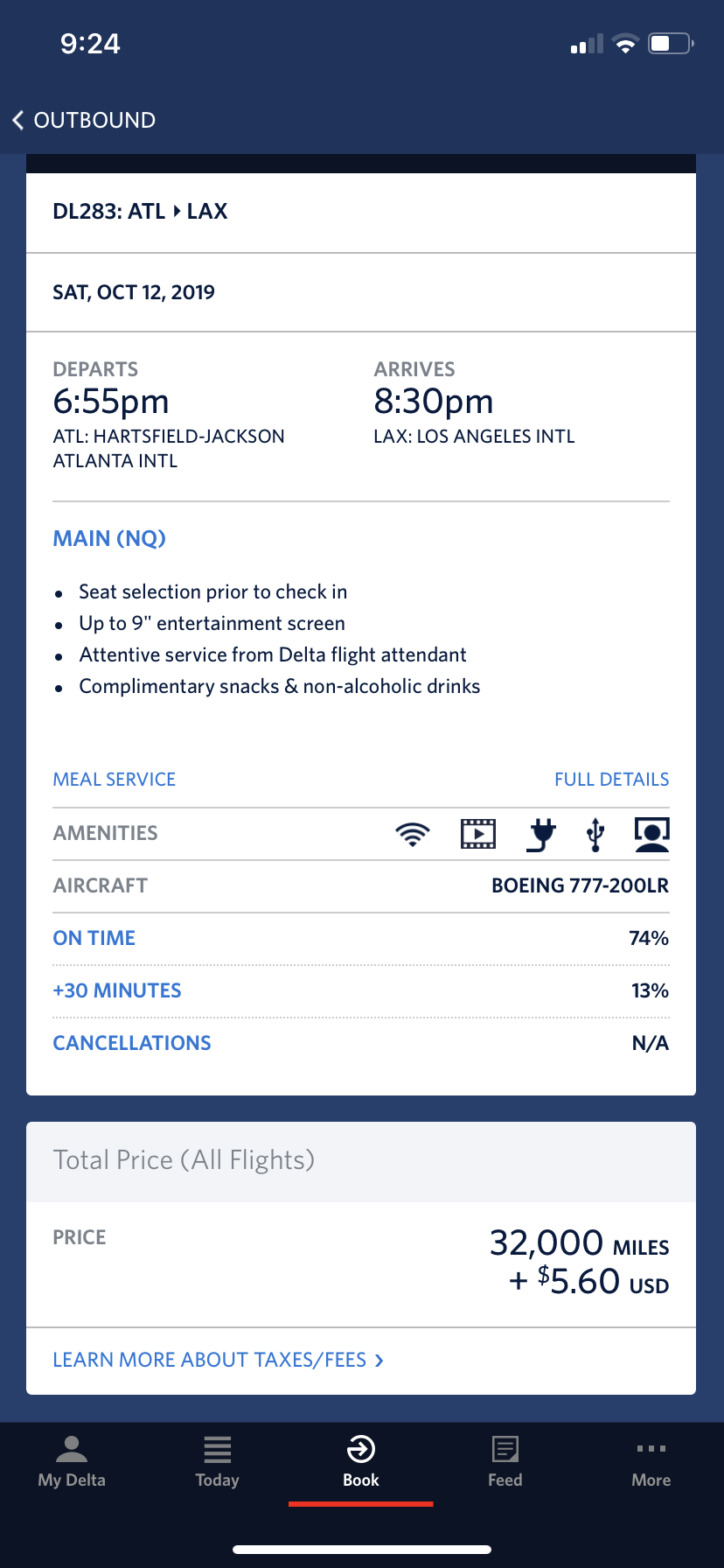Open the Main (NQ) fare details

(109, 538)
